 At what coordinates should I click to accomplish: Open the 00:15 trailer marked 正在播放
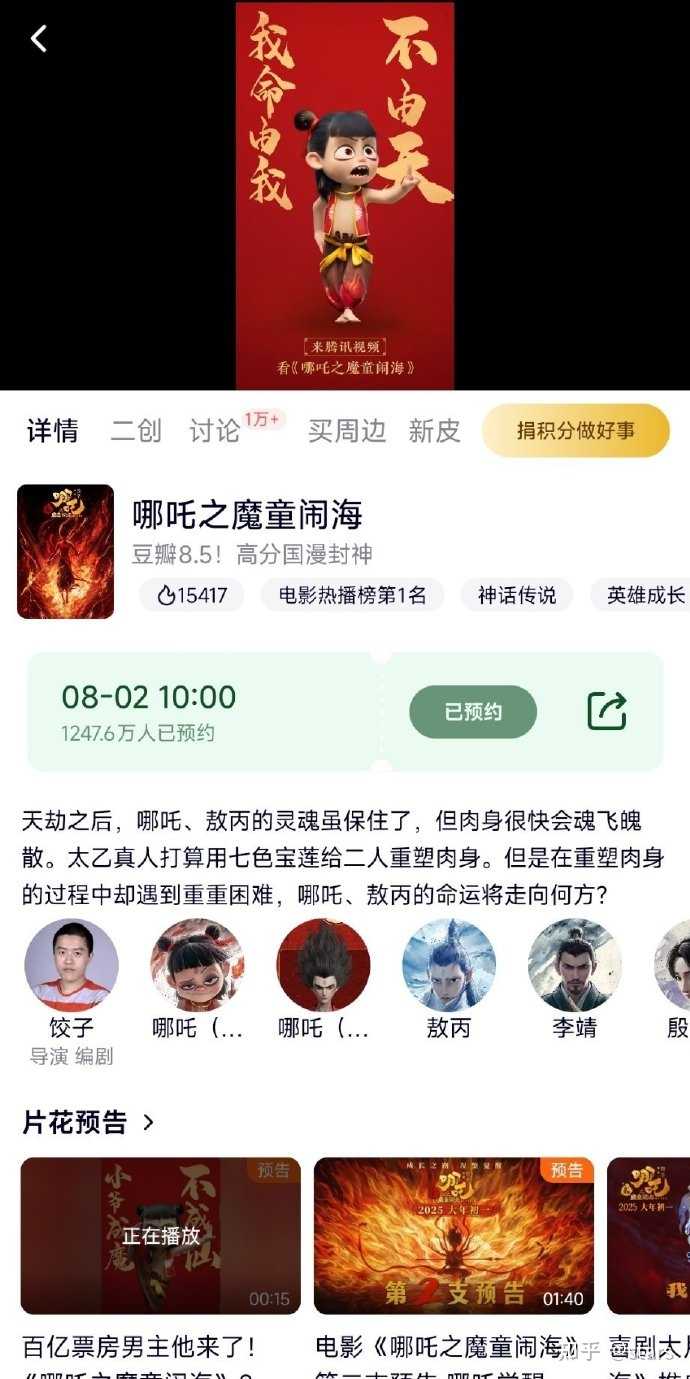pos(160,1235)
